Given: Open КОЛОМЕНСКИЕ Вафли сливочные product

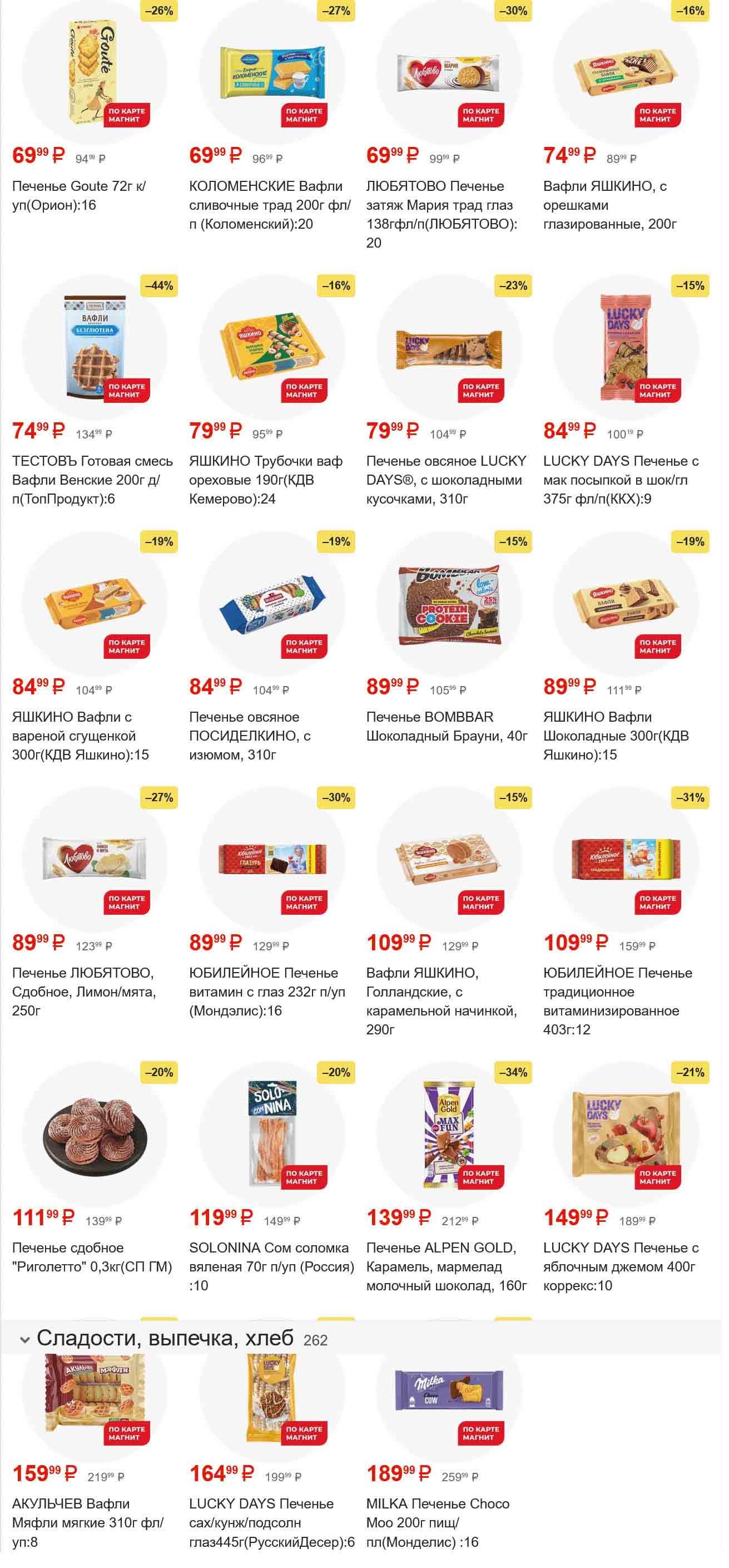Looking at the screenshot, I should pyautogui.click(x=271, y=73).
